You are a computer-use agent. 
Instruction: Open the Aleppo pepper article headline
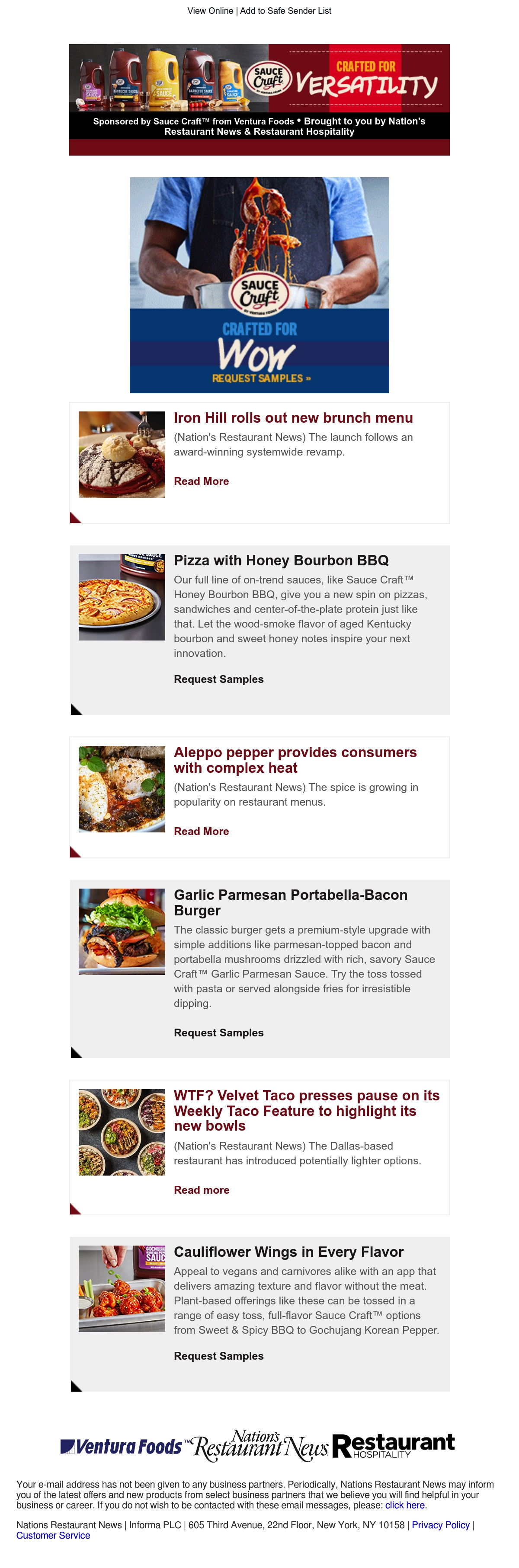coord(295,760)
